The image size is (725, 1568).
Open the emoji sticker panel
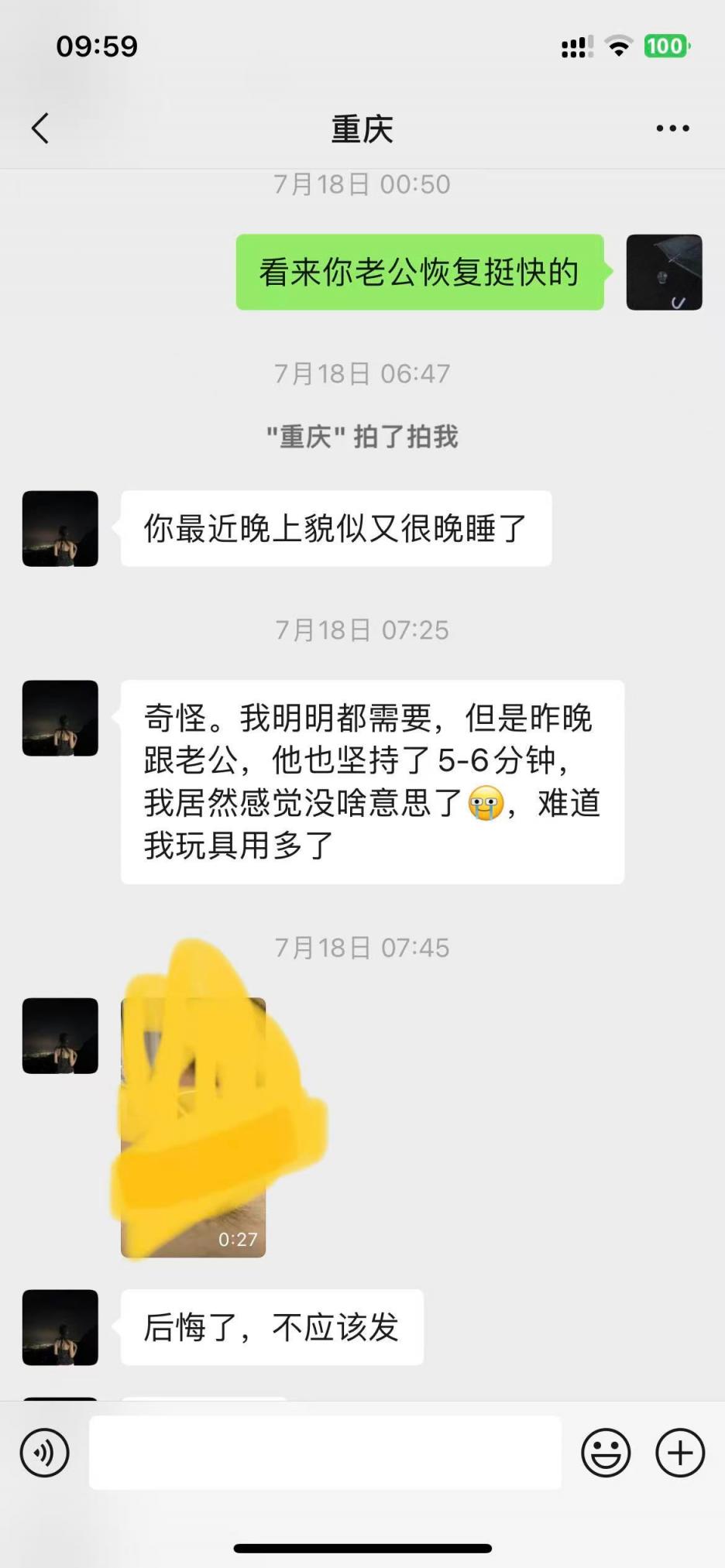[606, 1453]
